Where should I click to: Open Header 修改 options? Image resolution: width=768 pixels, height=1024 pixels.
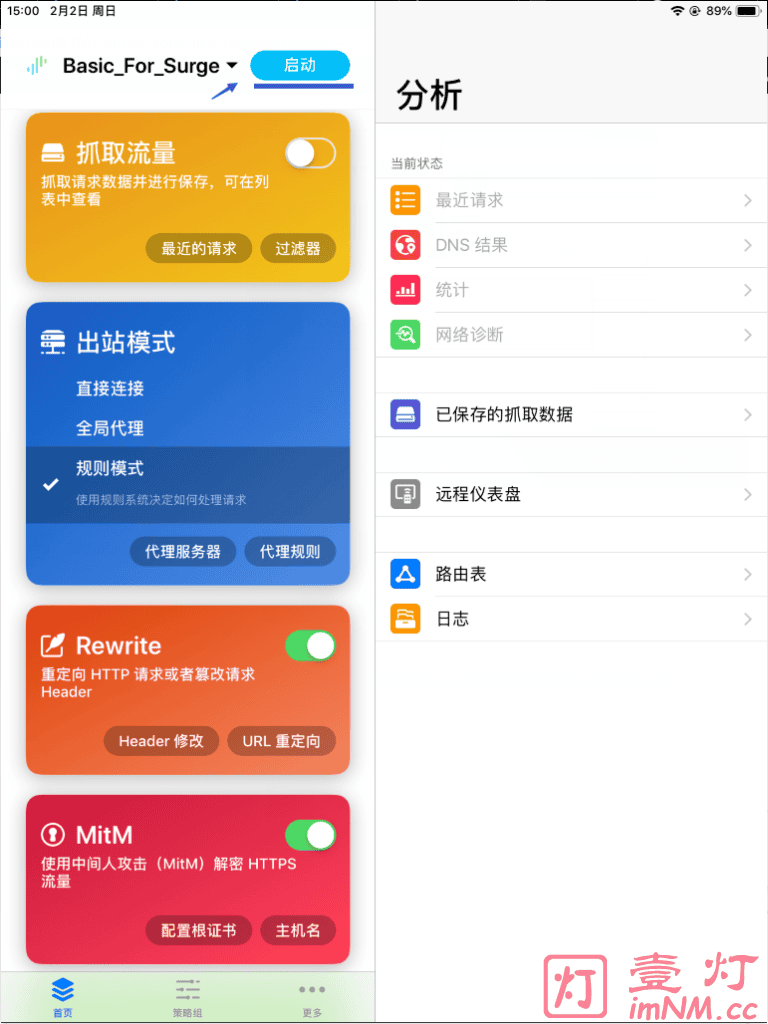click(161, 741)
